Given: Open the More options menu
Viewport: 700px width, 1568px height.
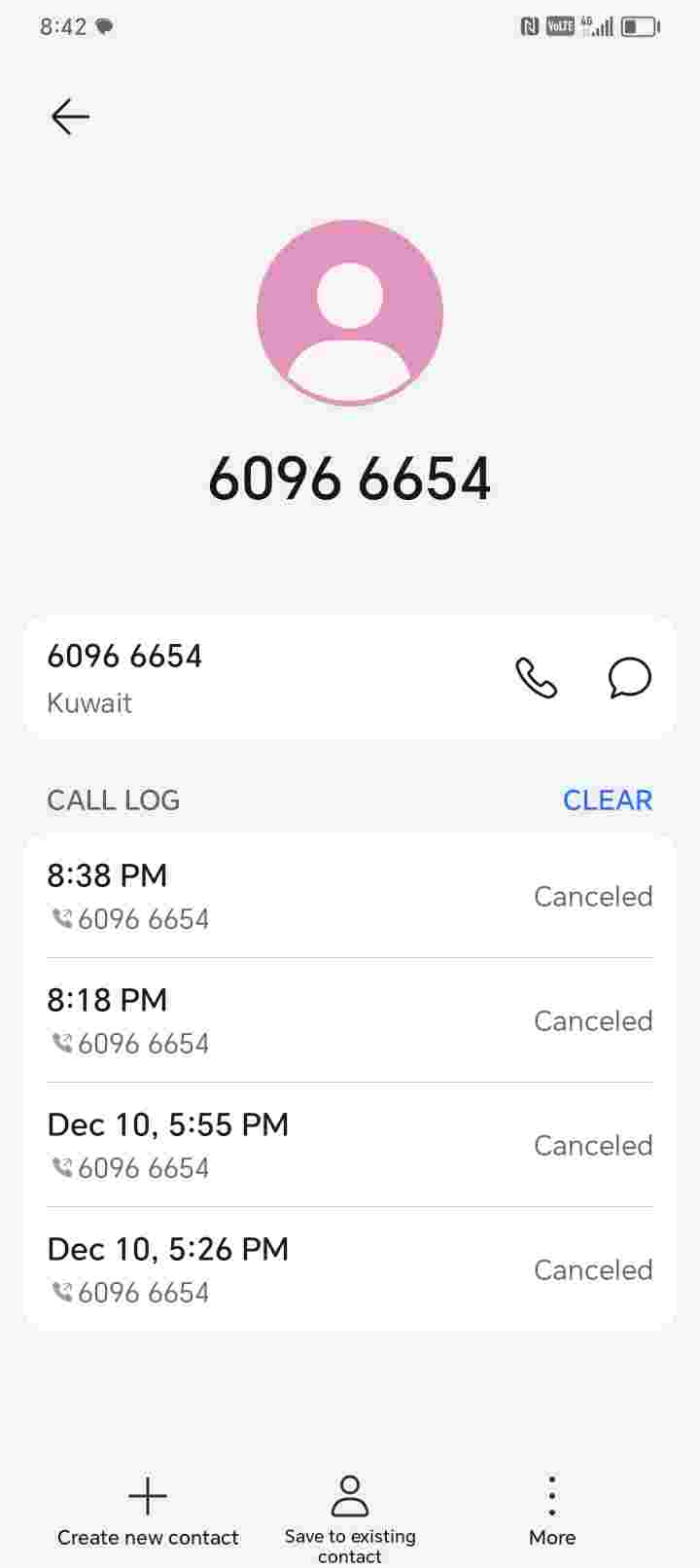Looking at the screenshot, I should click(x=552, y=1511).
